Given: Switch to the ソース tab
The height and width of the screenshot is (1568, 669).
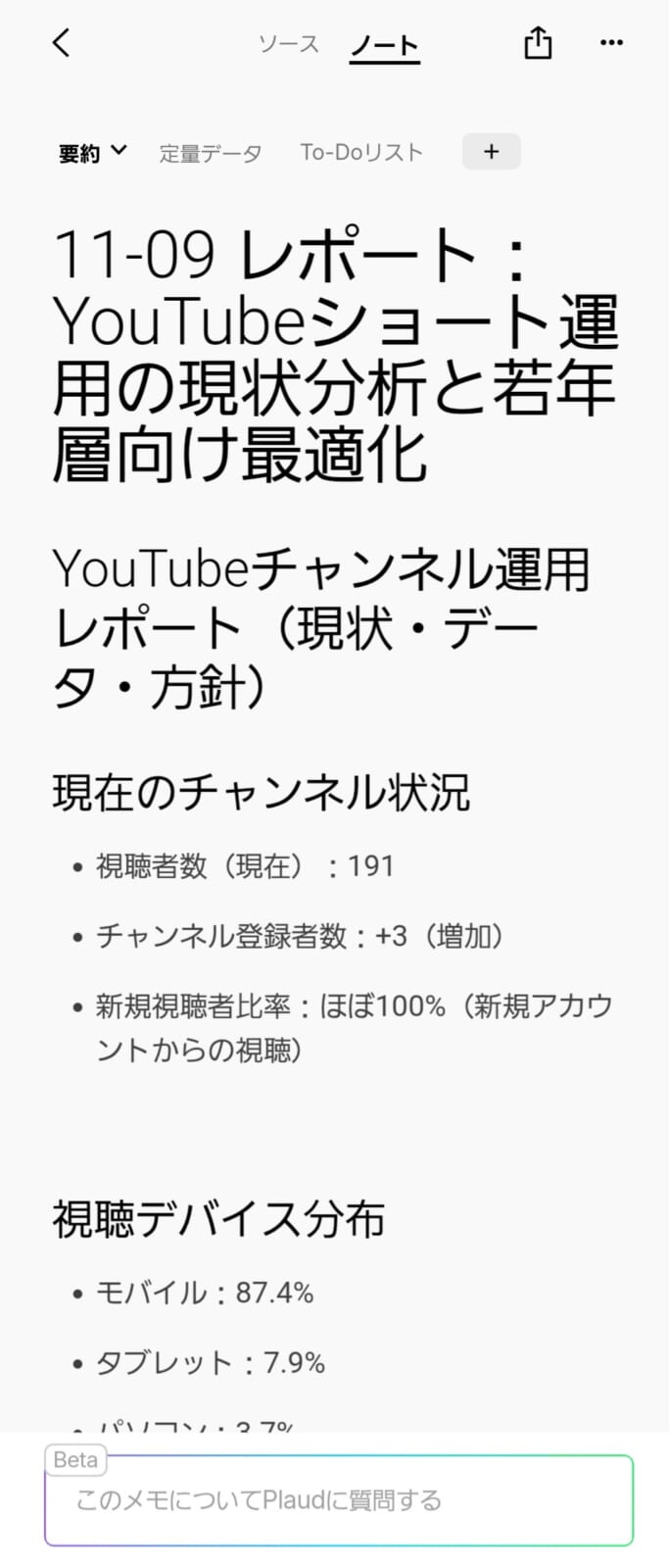Looking at the screenshot, I should [288, 44].
